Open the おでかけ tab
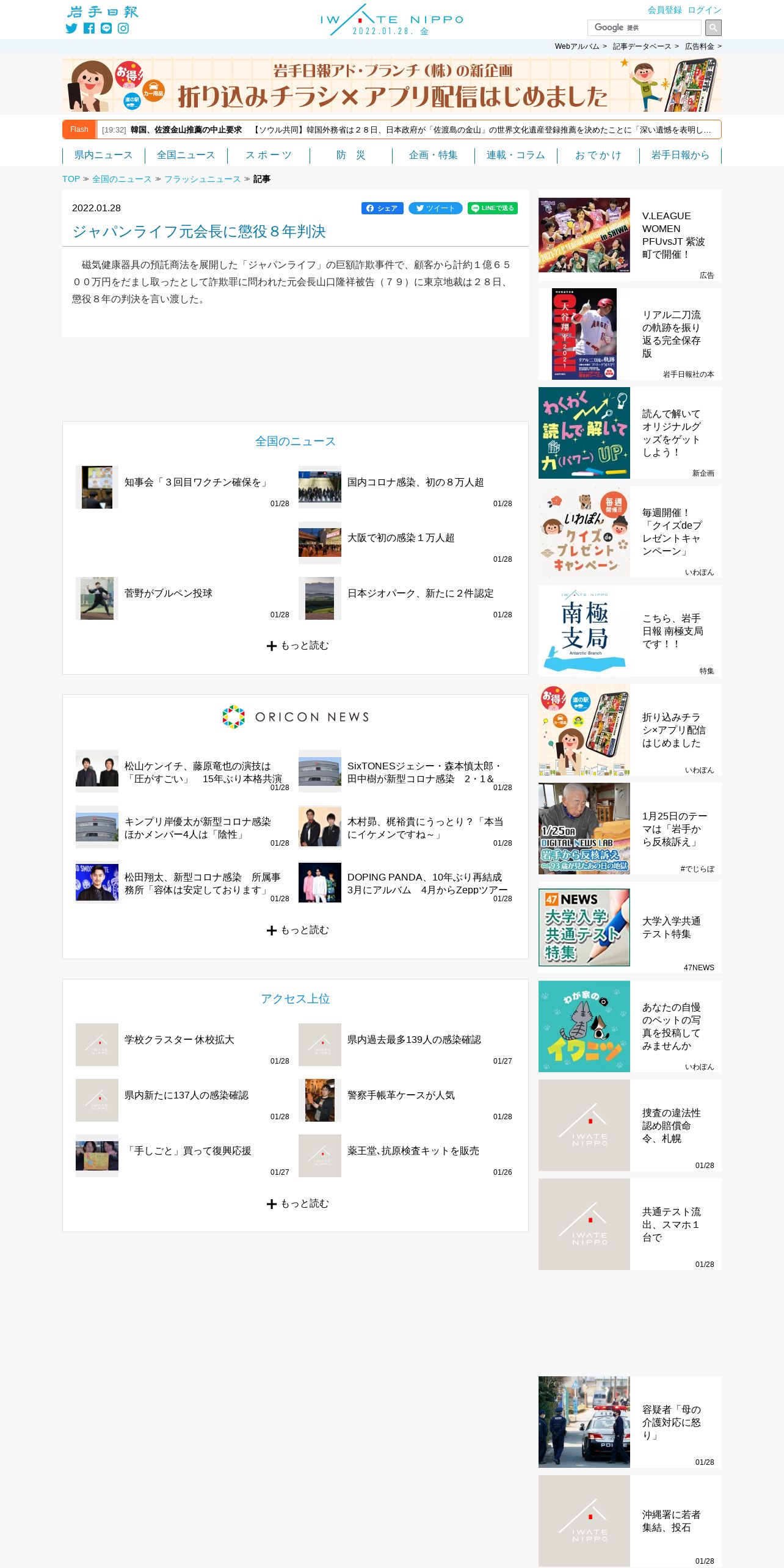The width and height of the screenshot is (784, 1568). pos(598,155)
